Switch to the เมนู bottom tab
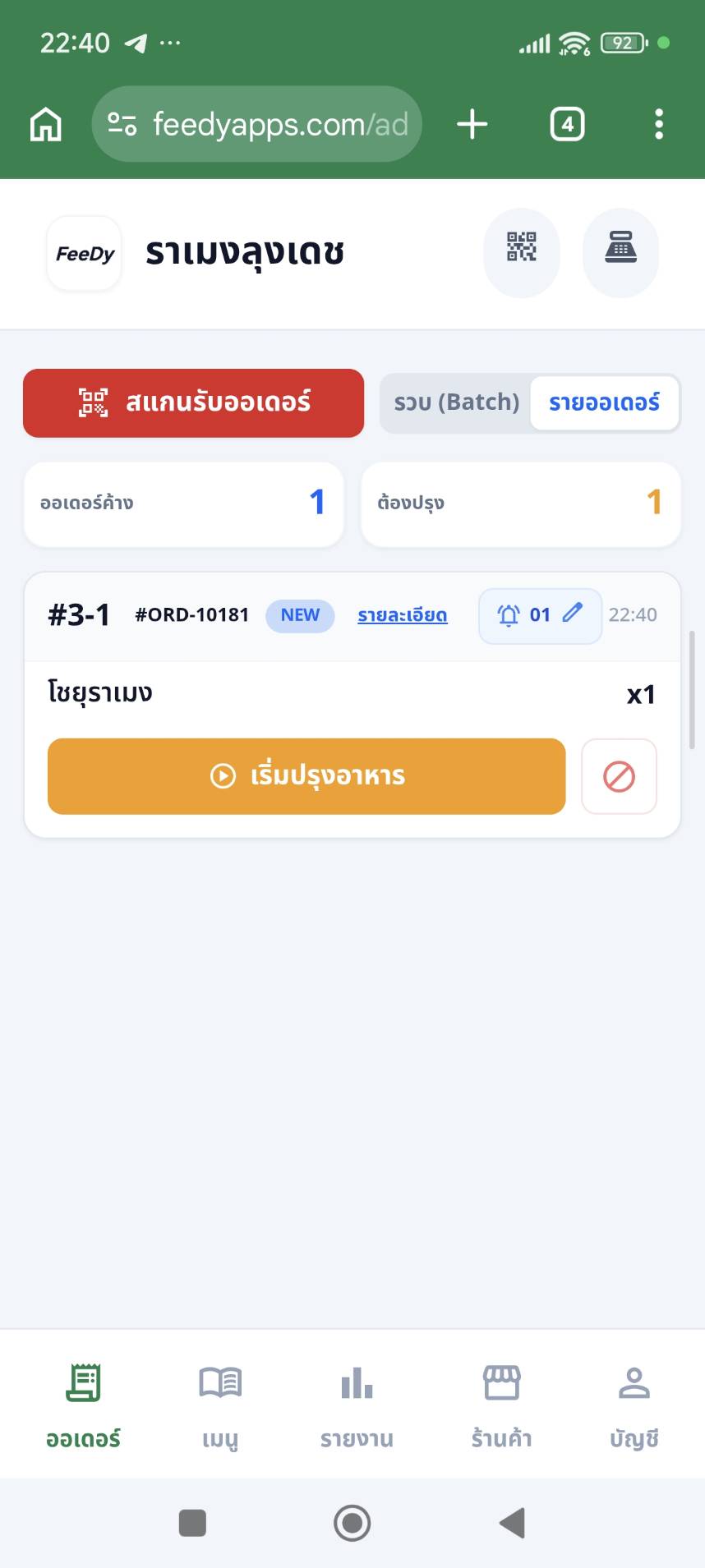 coord(220,1405)
